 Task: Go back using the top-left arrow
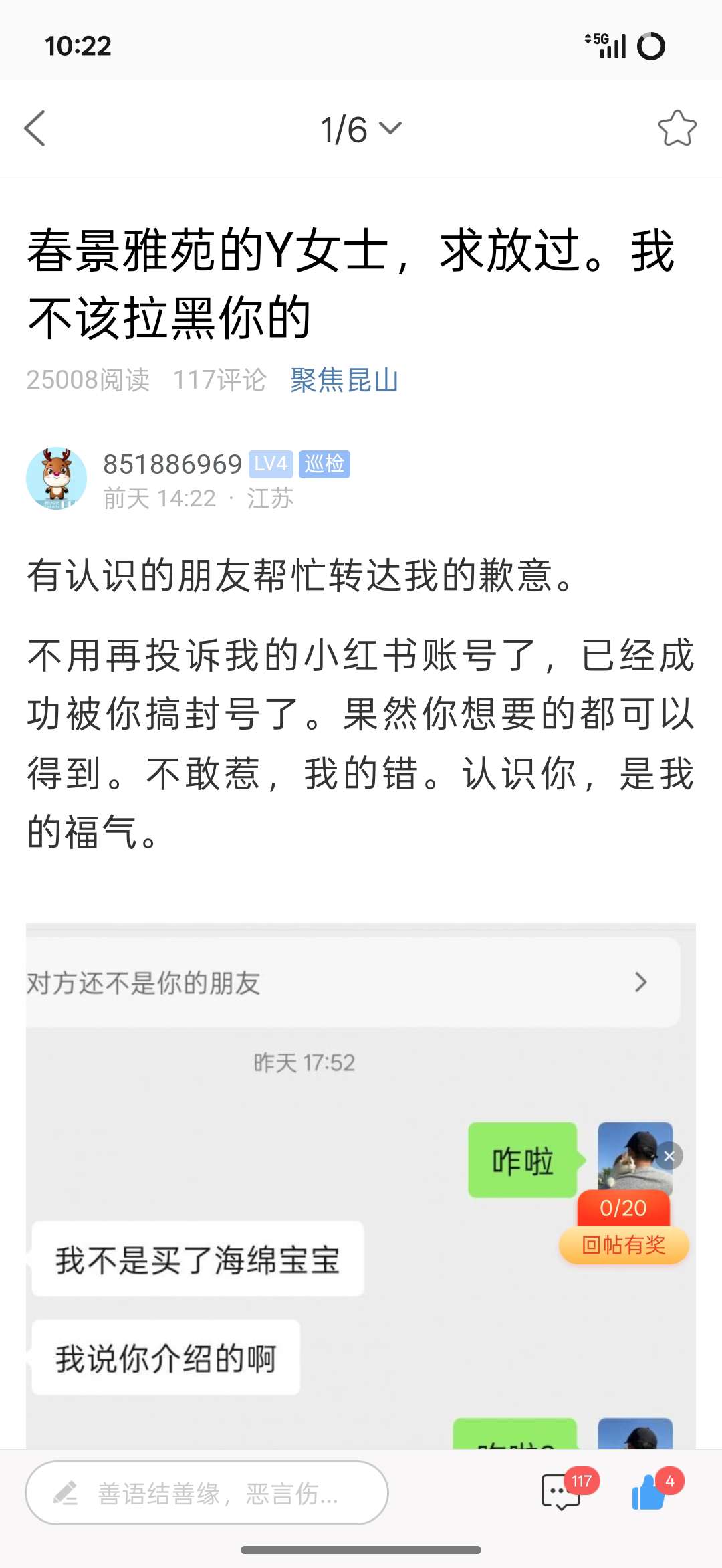click(35, 128)
